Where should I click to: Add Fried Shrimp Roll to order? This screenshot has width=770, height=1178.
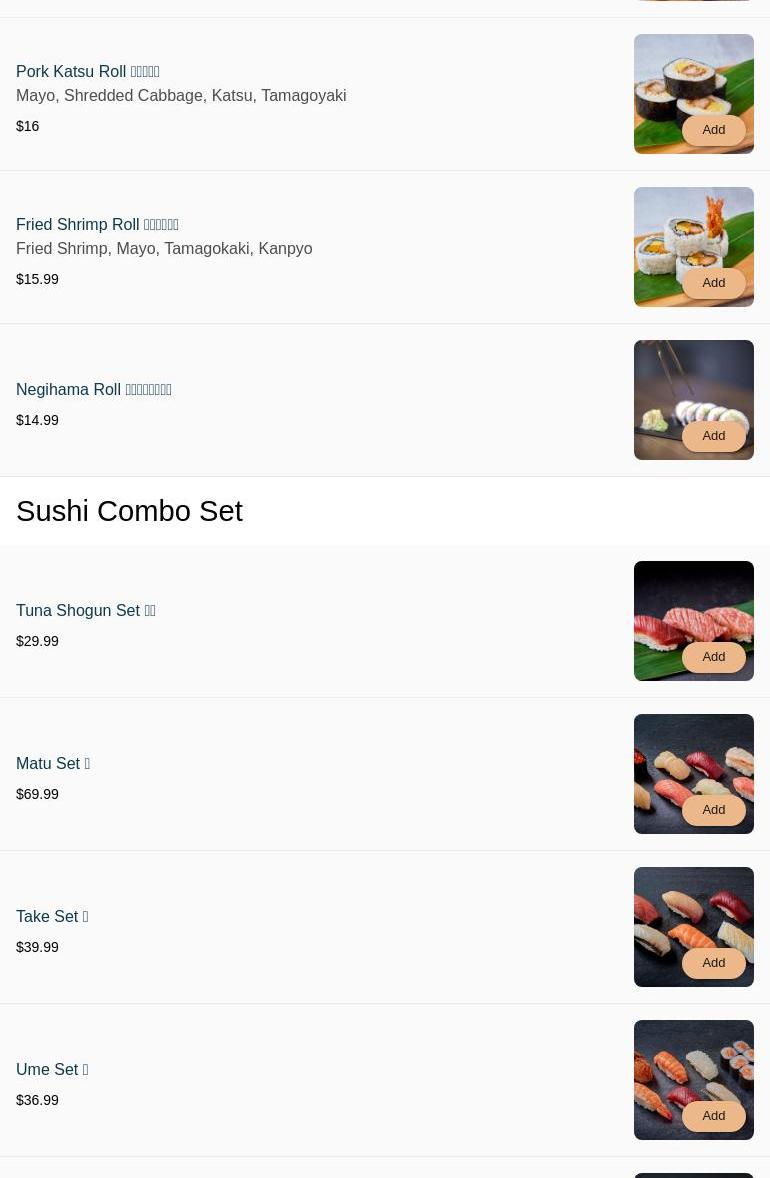[x=713, y=283]
